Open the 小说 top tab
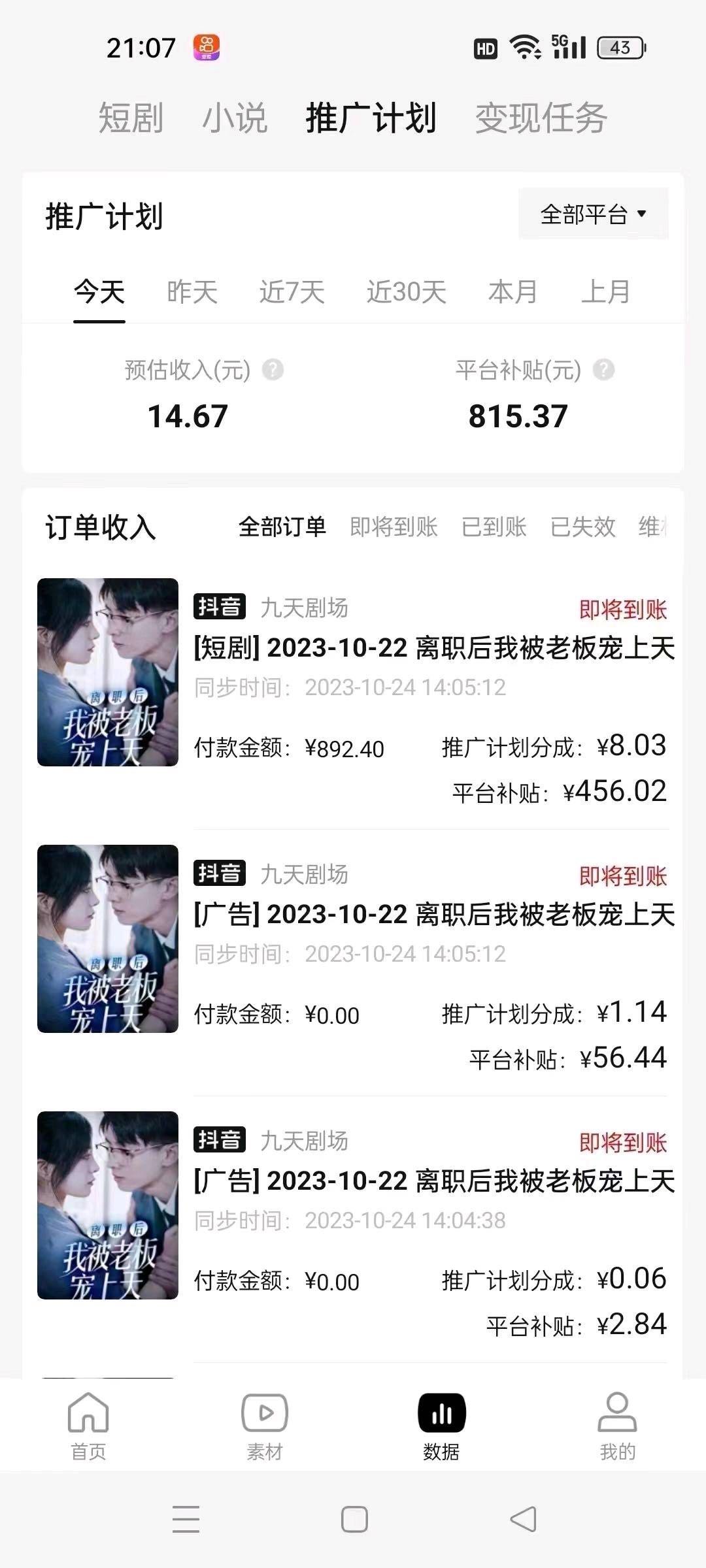This screenshot has height=1568, width=706. [235, 118]
